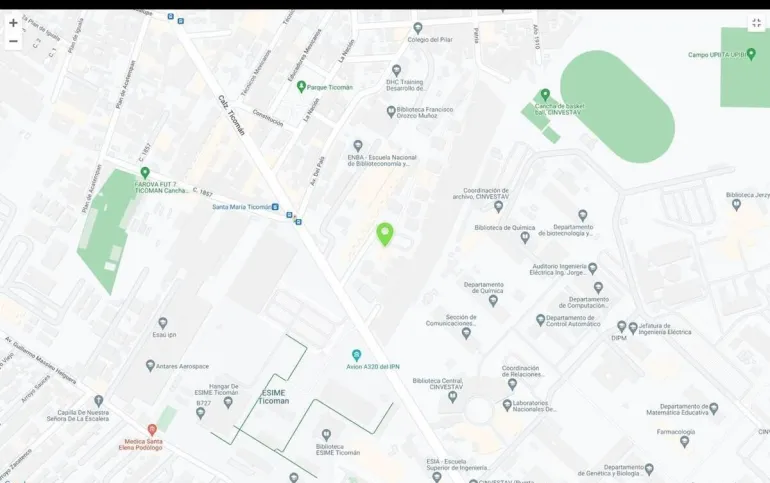Image resolution: width=770 pixels, height=483 pixels.
Task: Select FAROVA FUT 7 TICOMAN marker
Action: (145, 173)
